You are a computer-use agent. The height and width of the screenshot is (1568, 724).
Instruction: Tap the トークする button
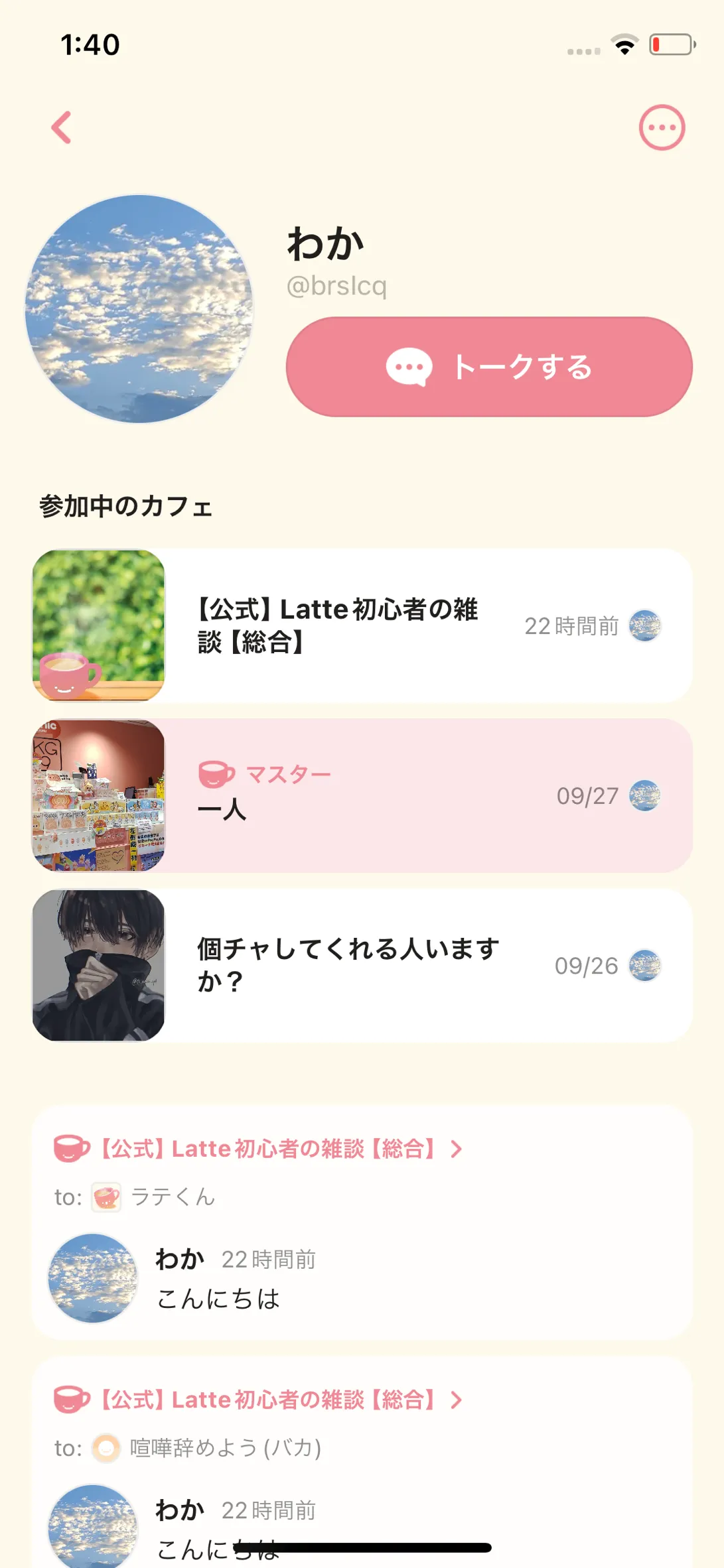tap(489, 367)
